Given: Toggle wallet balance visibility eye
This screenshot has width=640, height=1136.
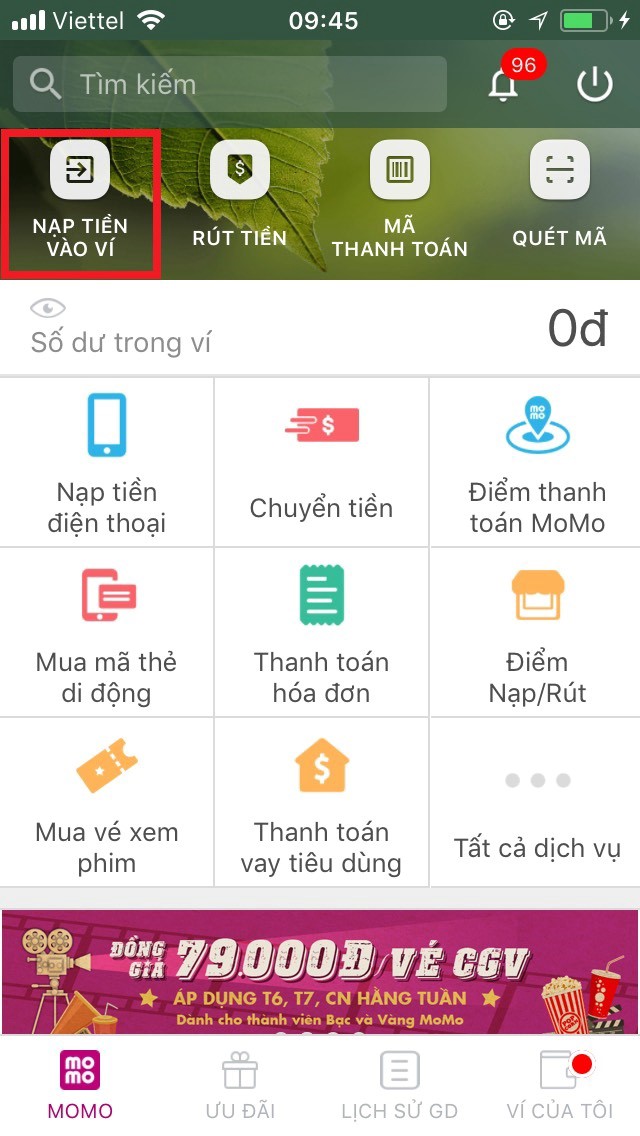Looking at the screenshot, I should (48, 308).
